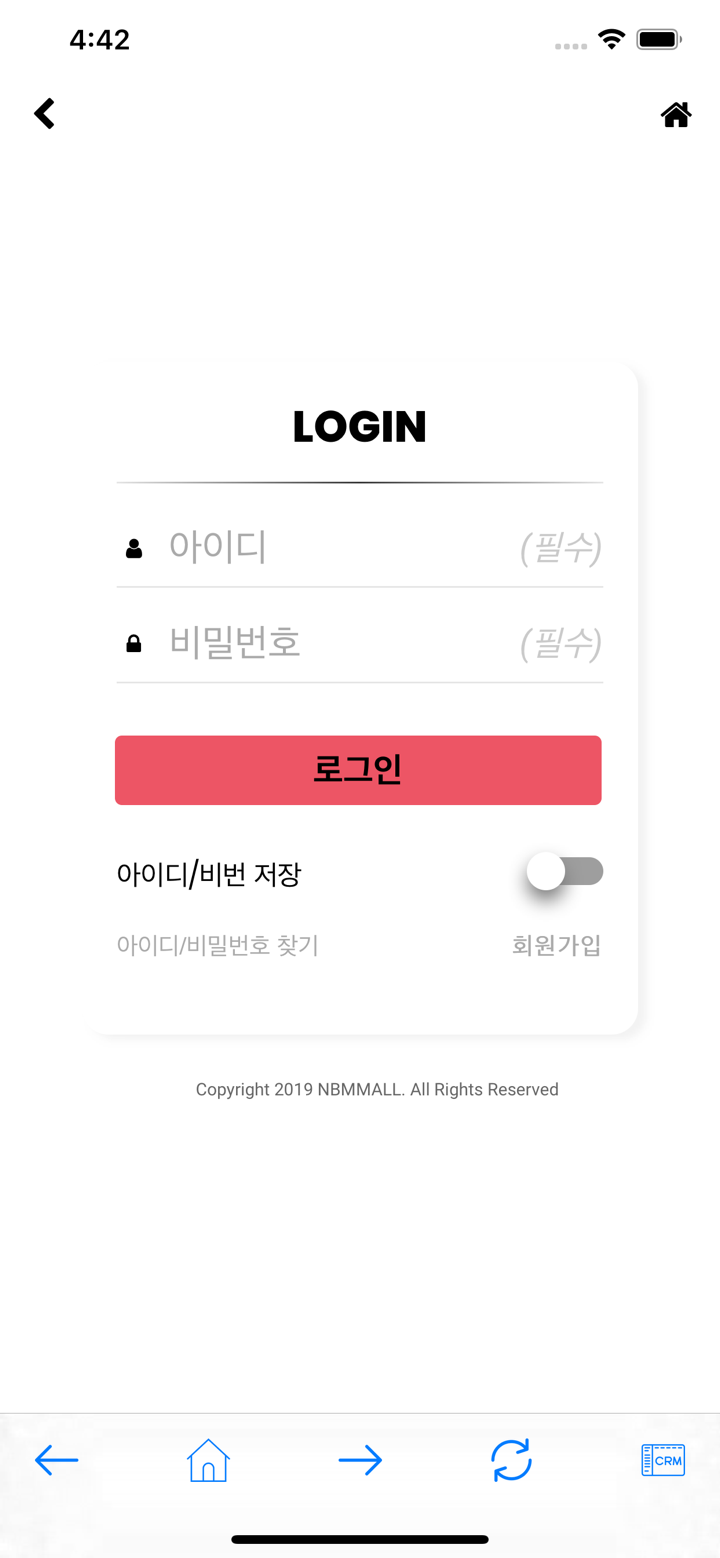
Task: Go forward with the bottom forward arrow
Action: 360,1460
